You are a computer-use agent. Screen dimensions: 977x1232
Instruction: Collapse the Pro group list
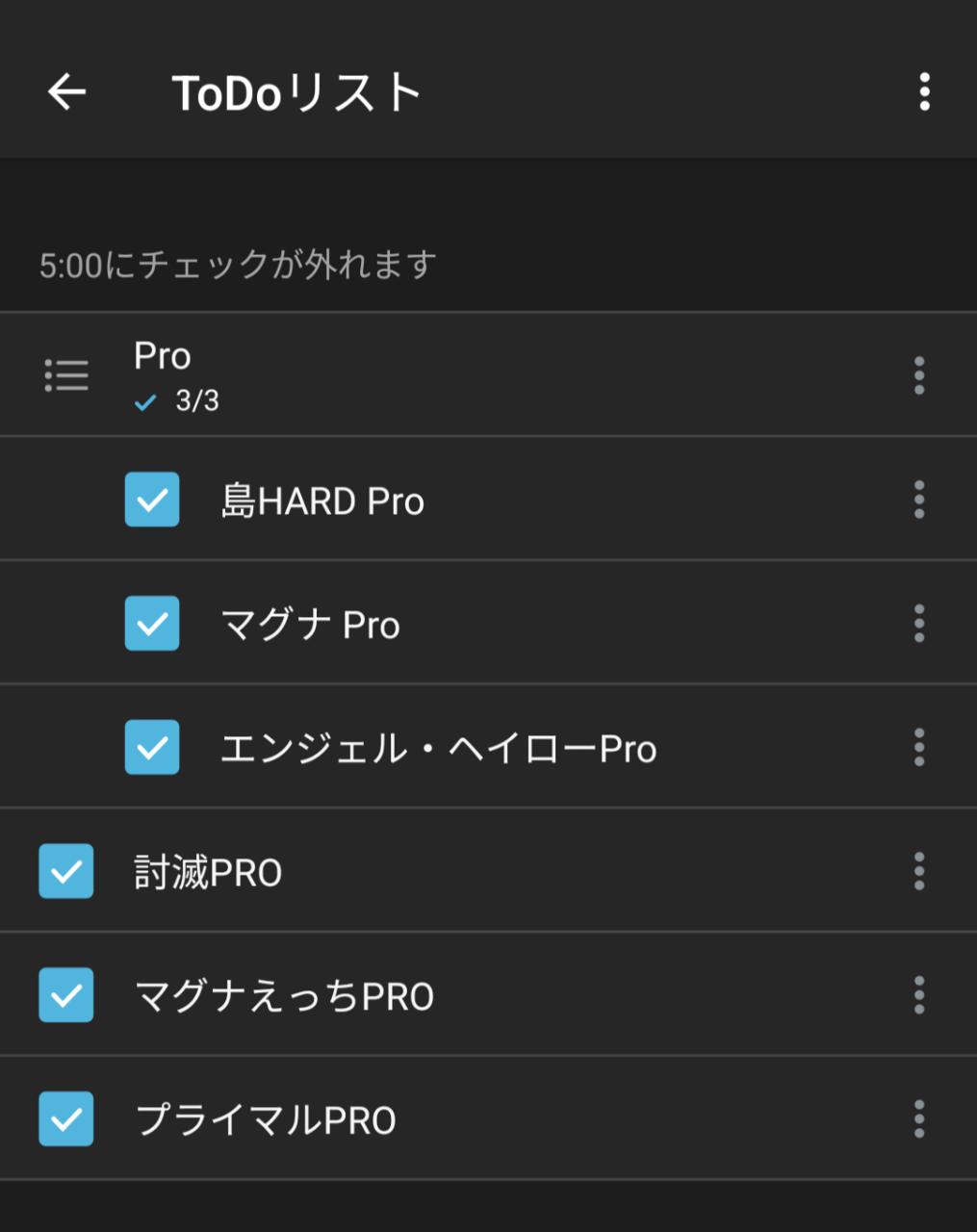point(66,375)
